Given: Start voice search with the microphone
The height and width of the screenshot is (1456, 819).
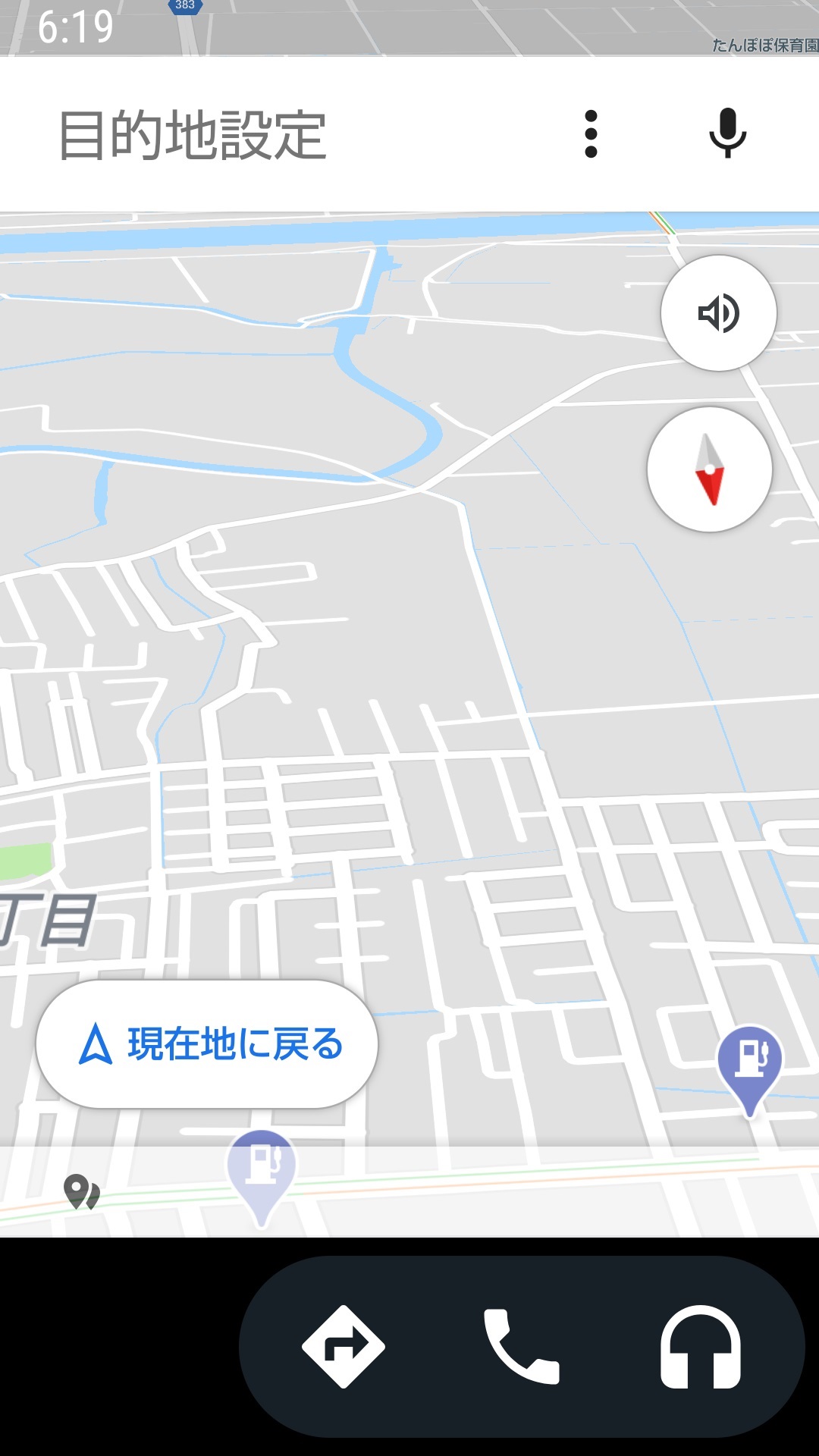Looking at the screenshot, I should [x=727, y=133].
